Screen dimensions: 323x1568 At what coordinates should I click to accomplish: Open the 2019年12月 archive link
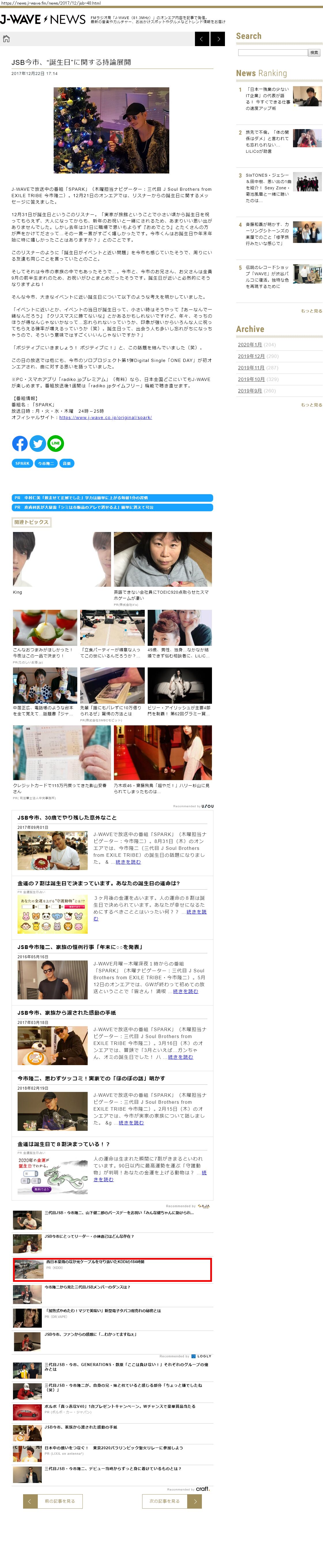tap(251, 356)
